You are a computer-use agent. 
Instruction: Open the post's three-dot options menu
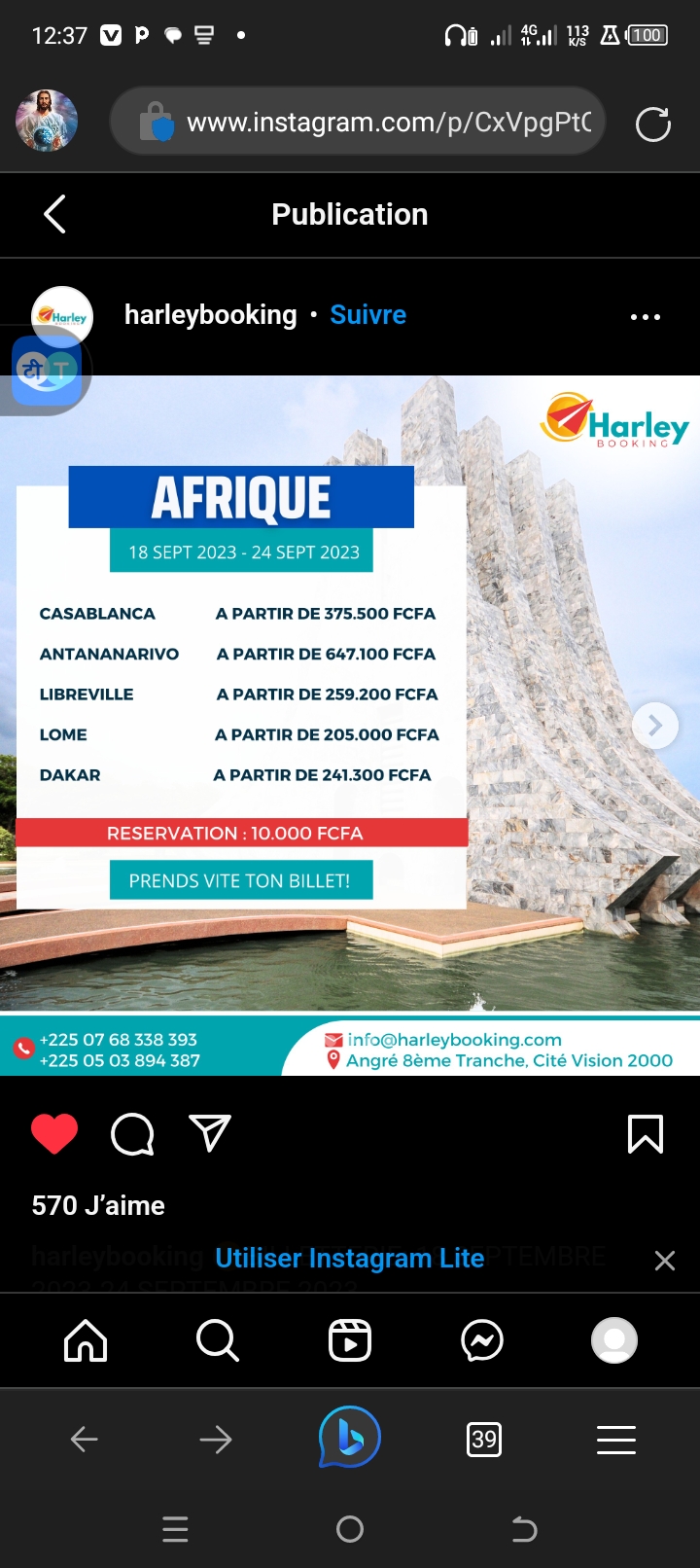pos(646,317)
